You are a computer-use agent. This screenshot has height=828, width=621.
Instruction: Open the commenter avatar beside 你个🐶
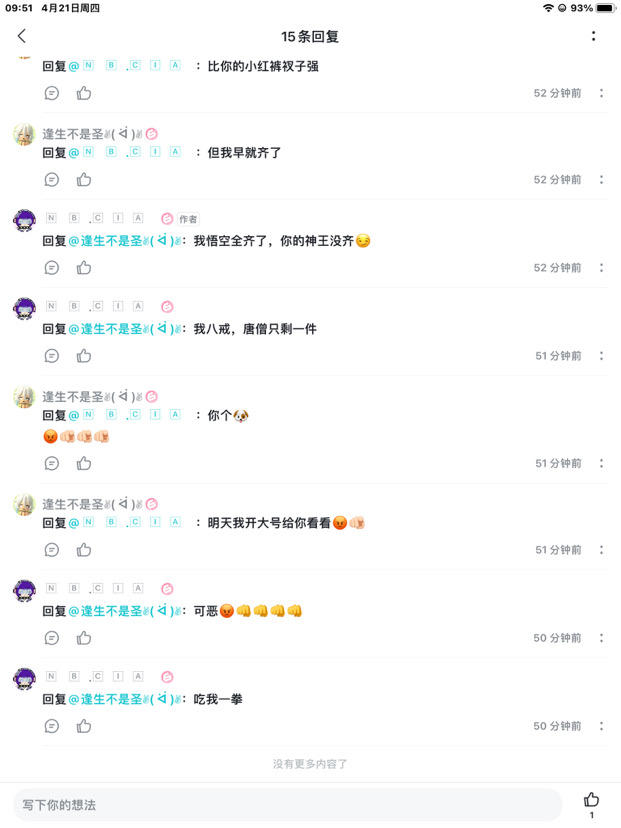pyautogui.click(x=24, y=397)
